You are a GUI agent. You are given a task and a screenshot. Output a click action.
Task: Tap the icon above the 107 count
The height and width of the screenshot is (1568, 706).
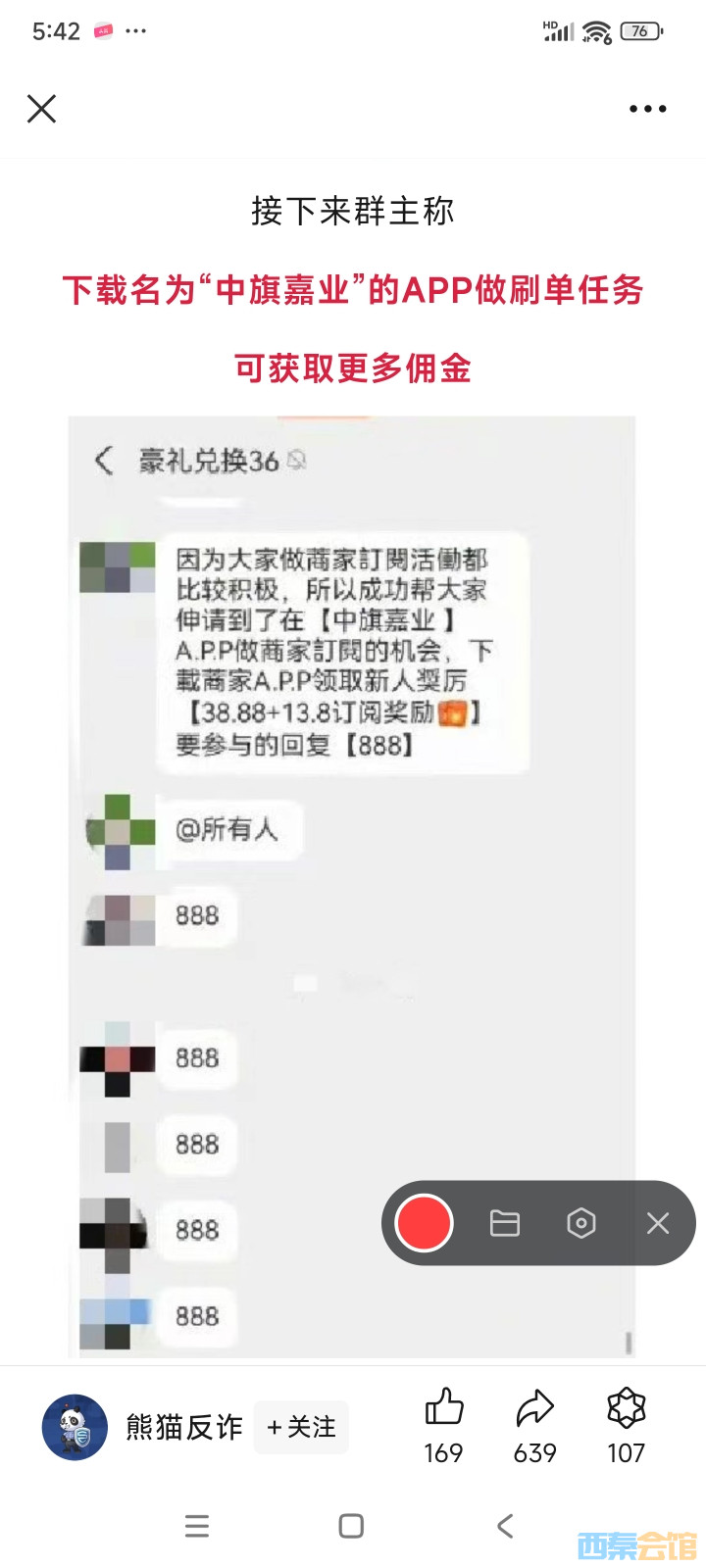point(626,1409)
